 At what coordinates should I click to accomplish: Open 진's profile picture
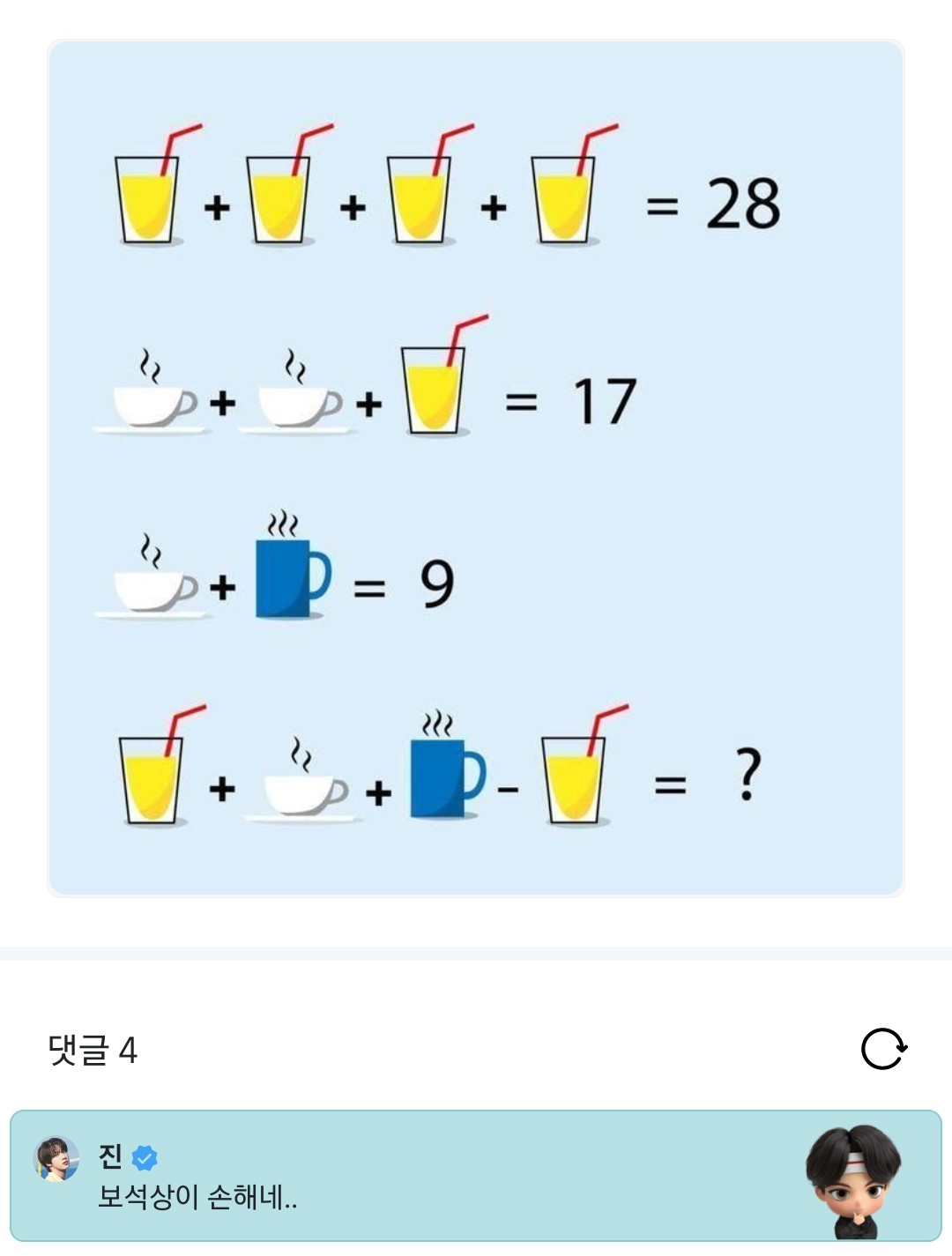coord(56,1158)
